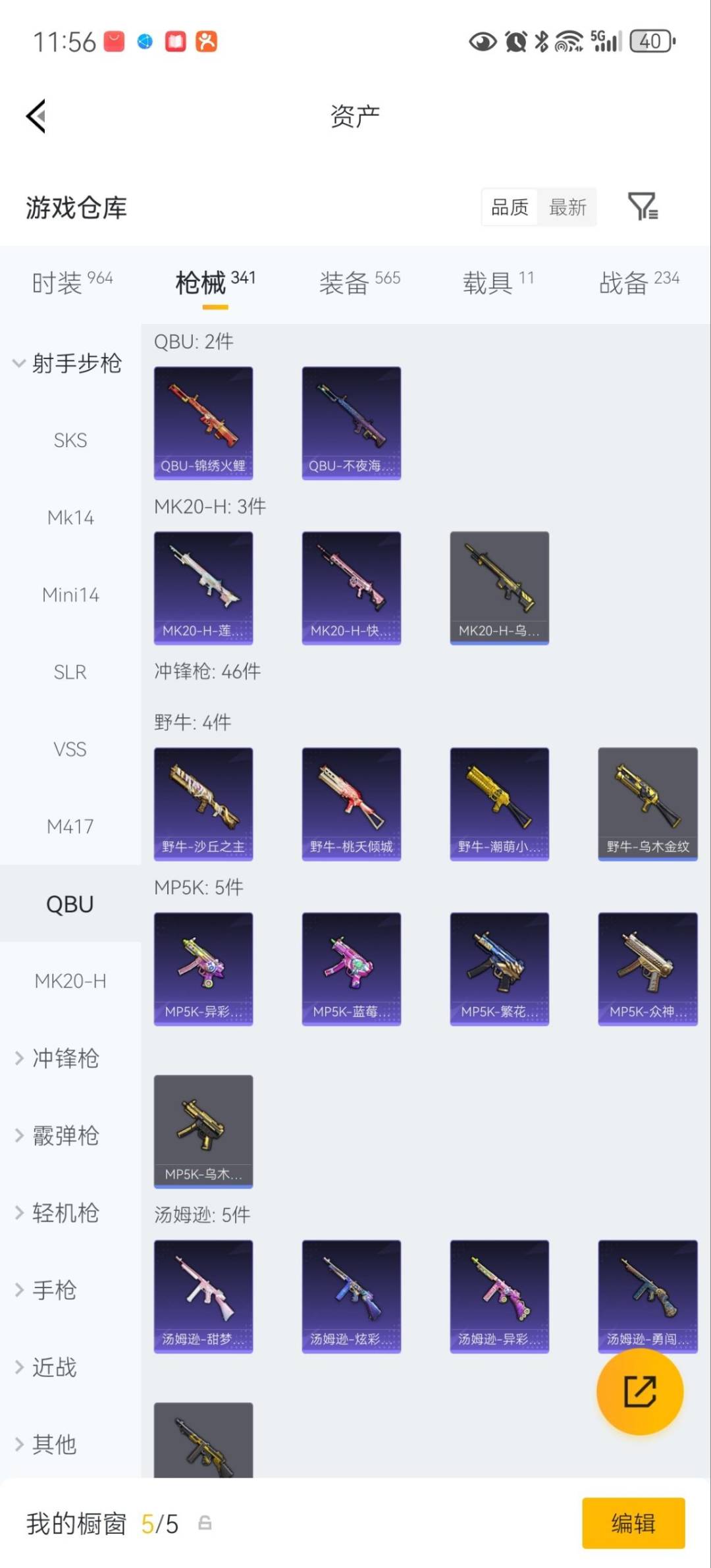Switch to the 战备 tab
Image resolution: width=711 pixels, height=1568 pixels.
click(639, 283)
